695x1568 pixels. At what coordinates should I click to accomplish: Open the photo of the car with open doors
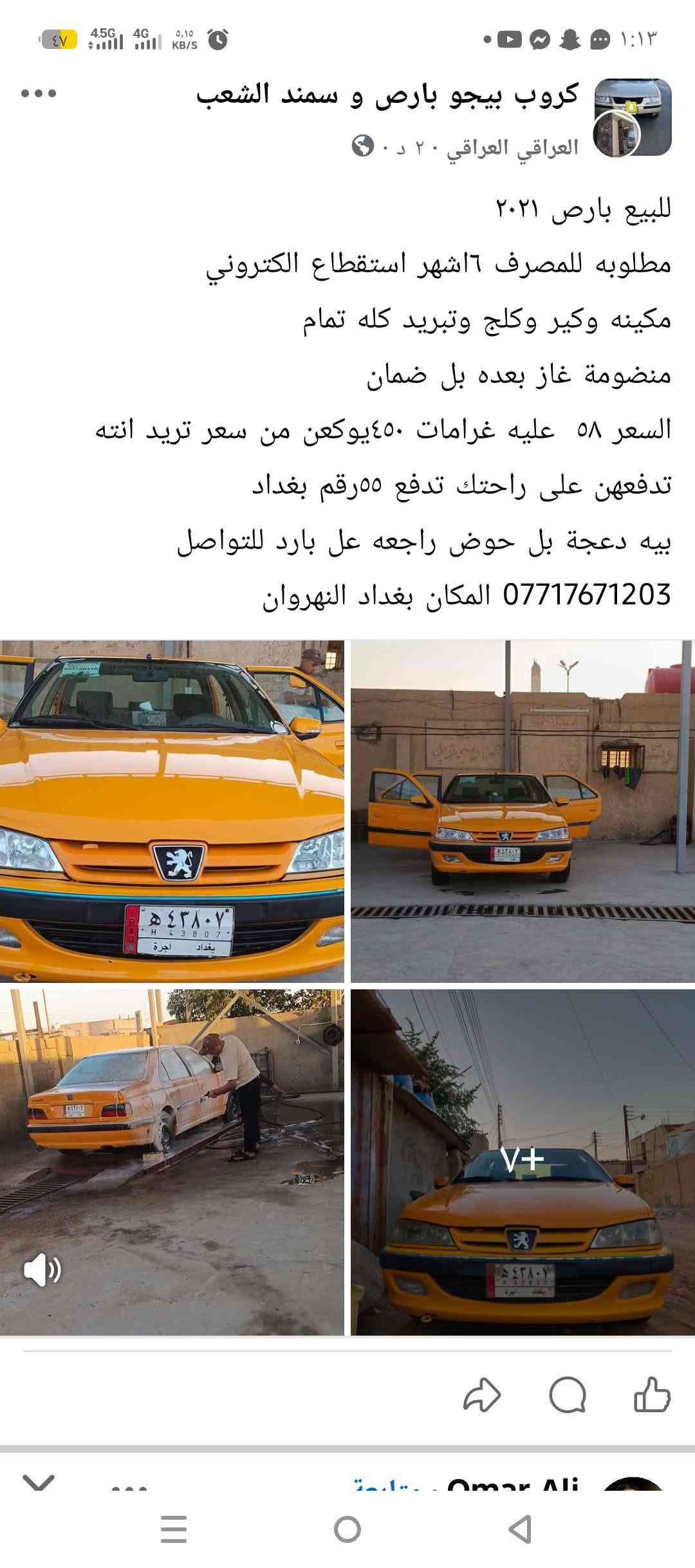coord(523,811)
